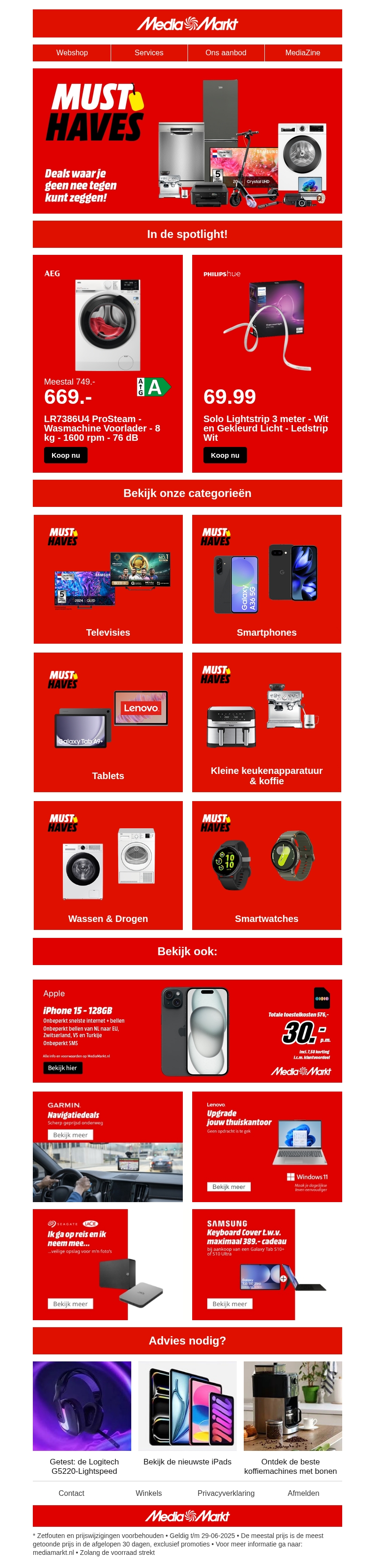Open the article on the newest iPads

tap(187, 1462)
